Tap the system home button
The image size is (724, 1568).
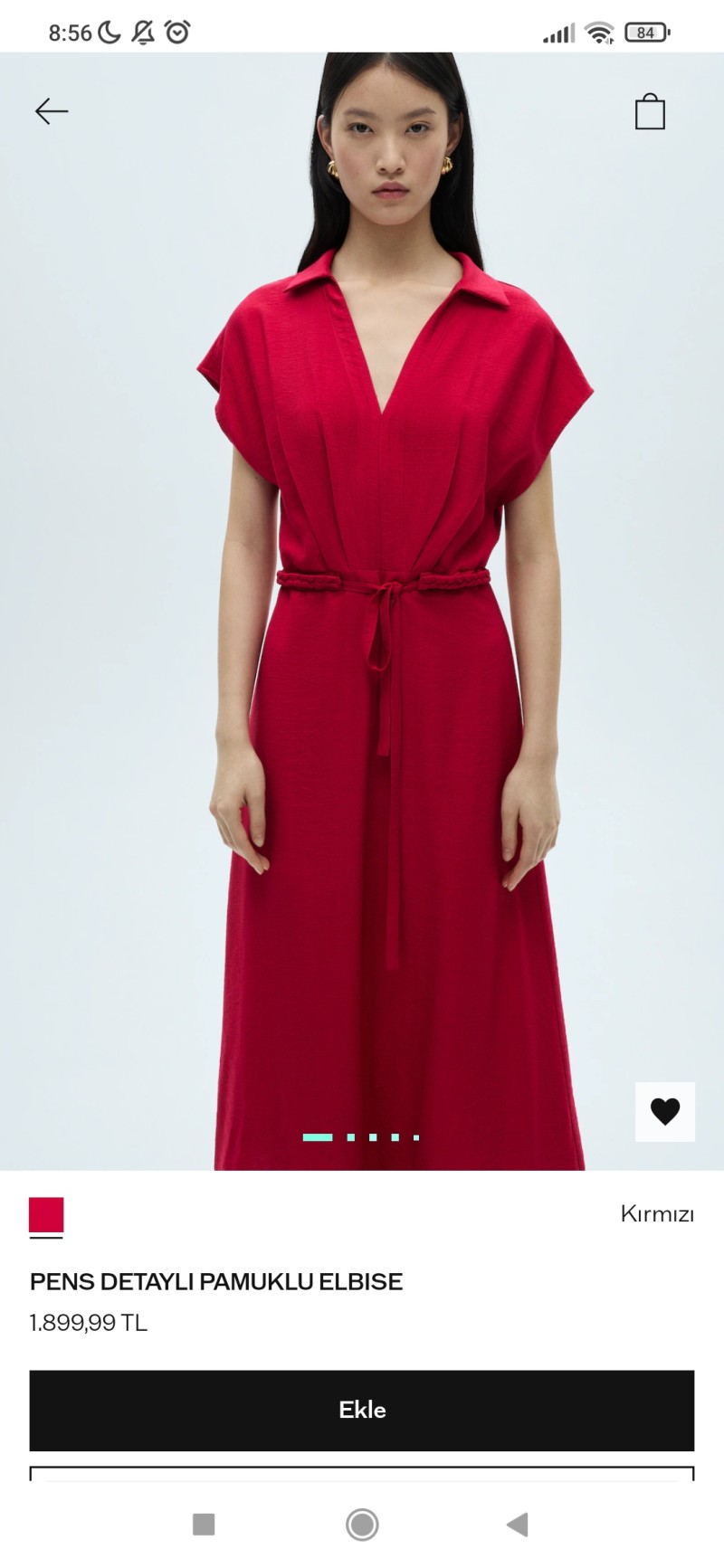click(x=362, y=1525)
